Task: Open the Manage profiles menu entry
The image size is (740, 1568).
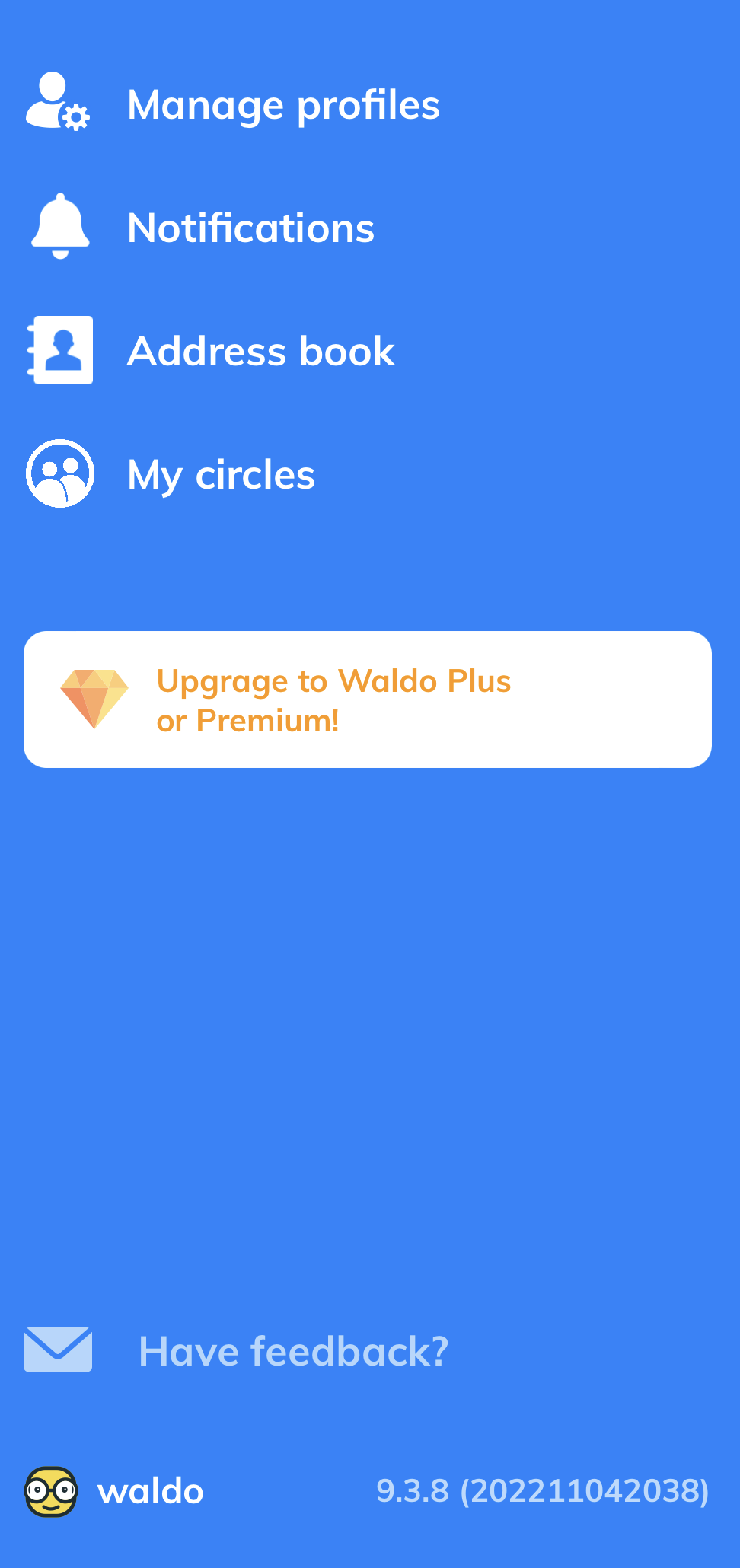Action: click(284, 105)
